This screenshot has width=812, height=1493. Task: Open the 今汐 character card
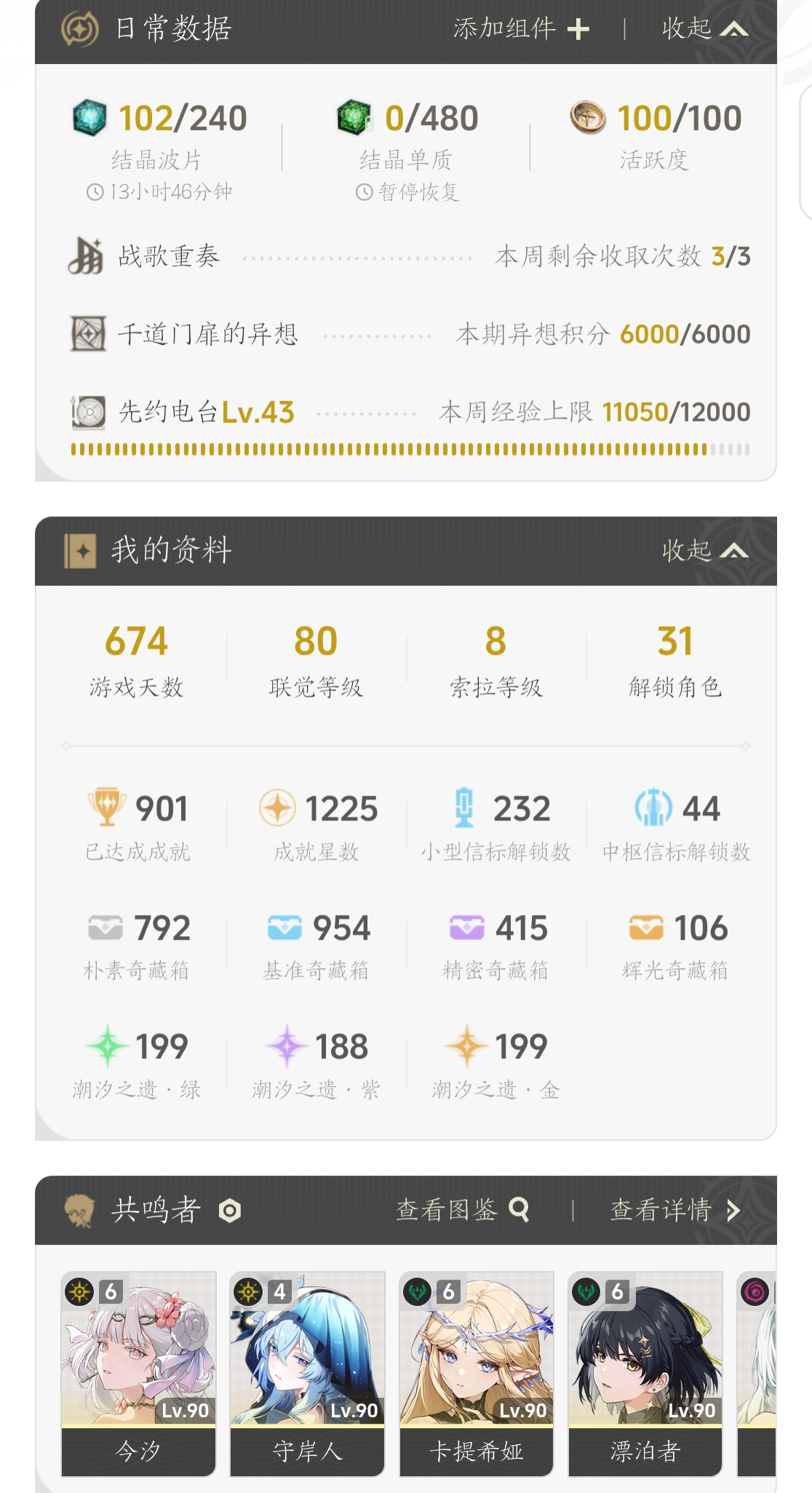pyautogui.click(x=138, y=1374)
